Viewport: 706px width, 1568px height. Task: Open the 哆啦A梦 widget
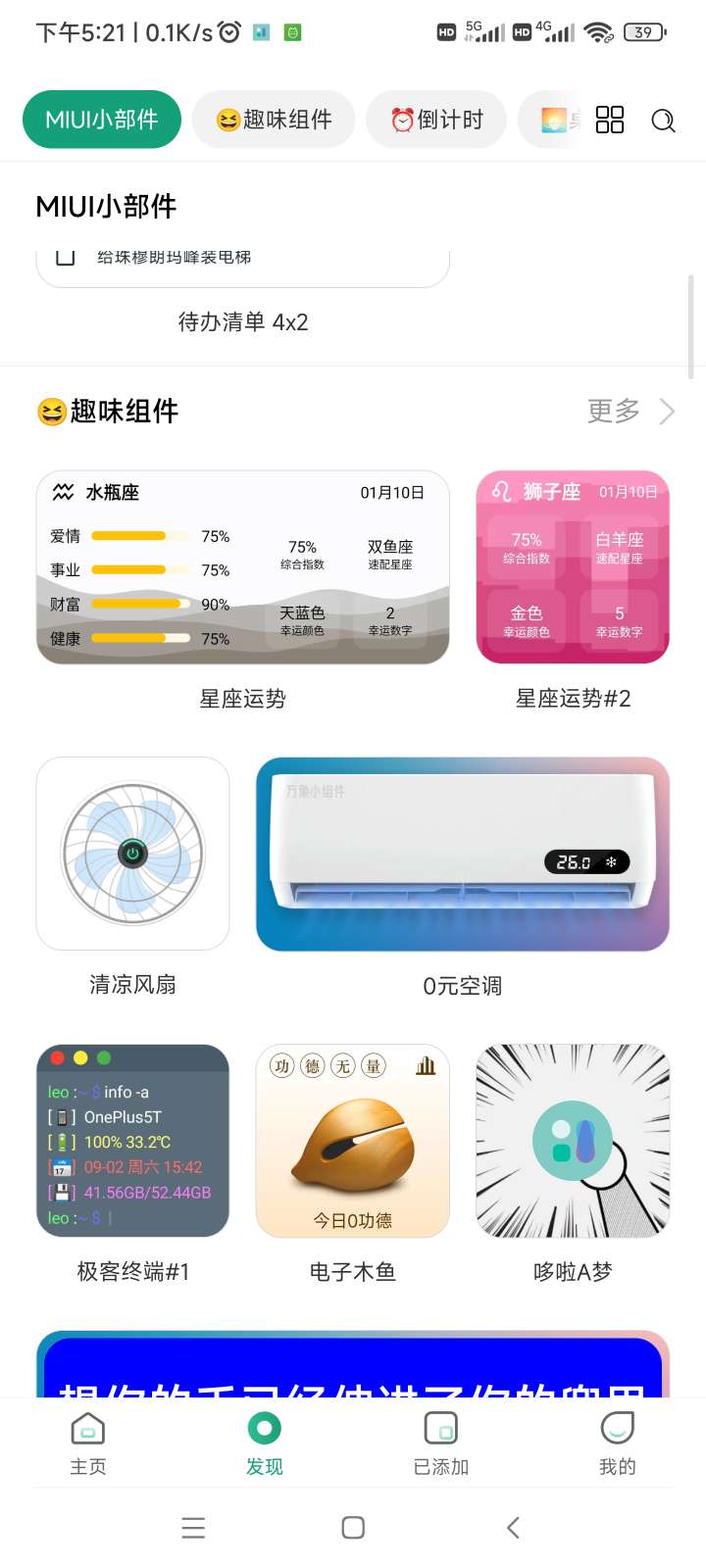[x=573, y=1141]
